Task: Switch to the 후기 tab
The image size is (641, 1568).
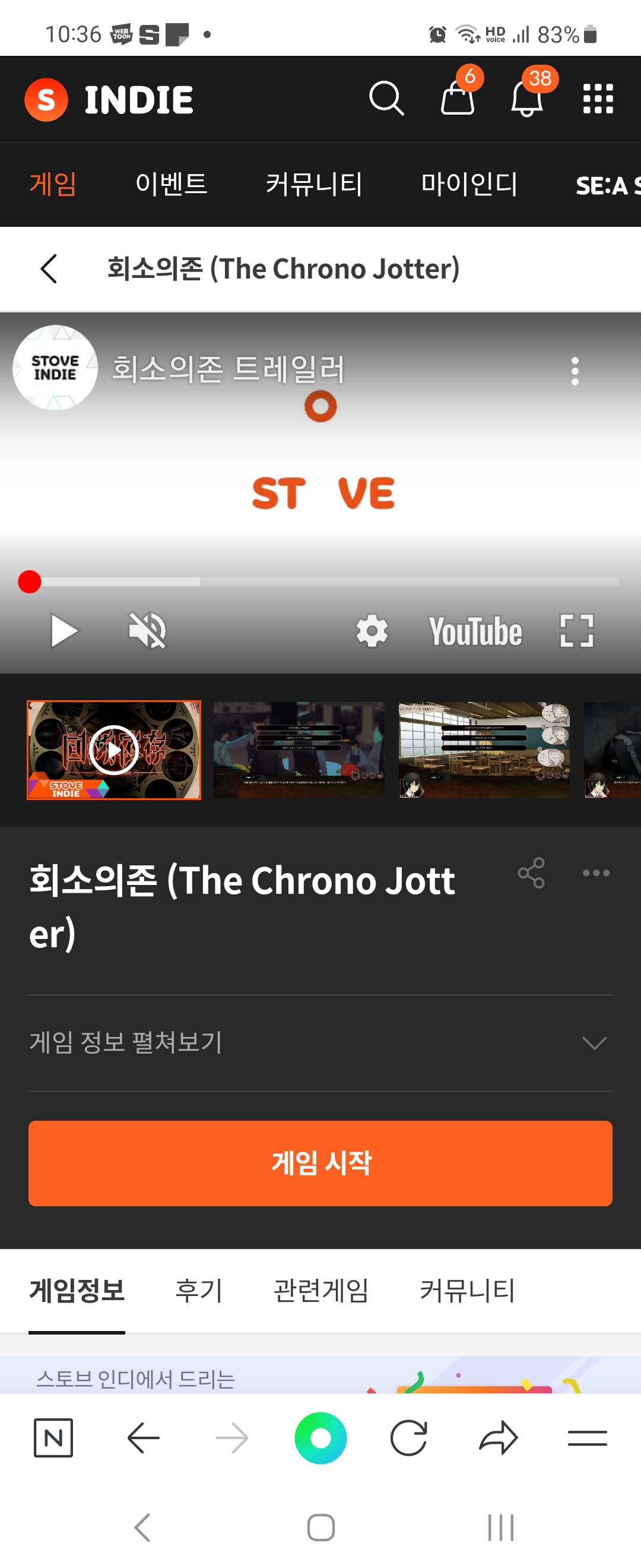Action: click(199, 1291)
